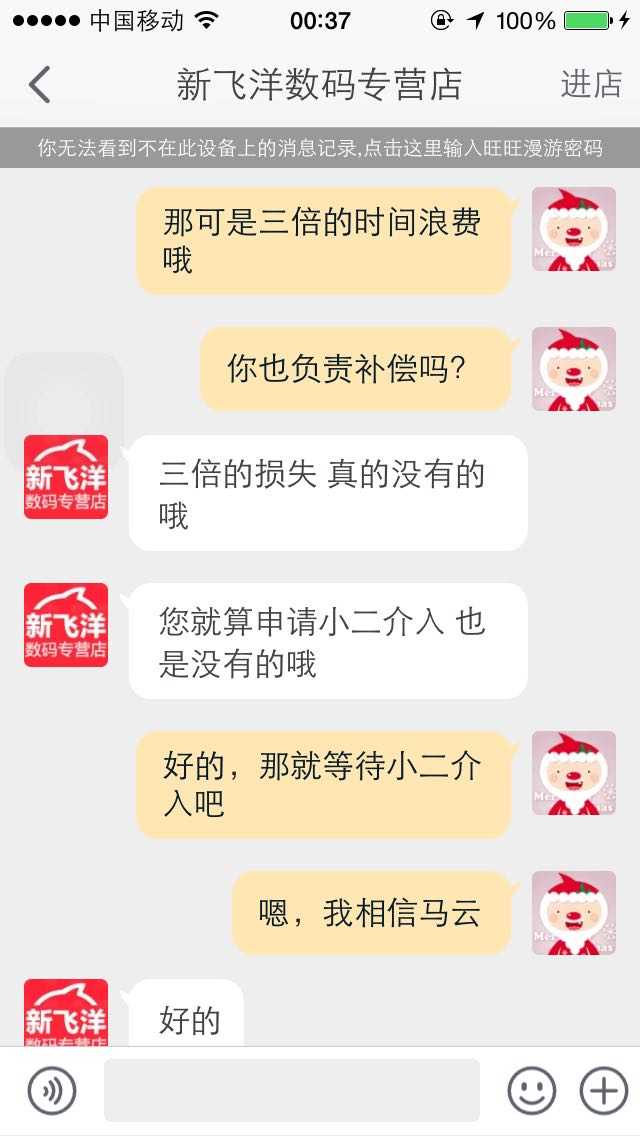The width and height of the screenshot is (640, 1136).
Task: Go back using the top-left arrow
Action: coord(40,85)
